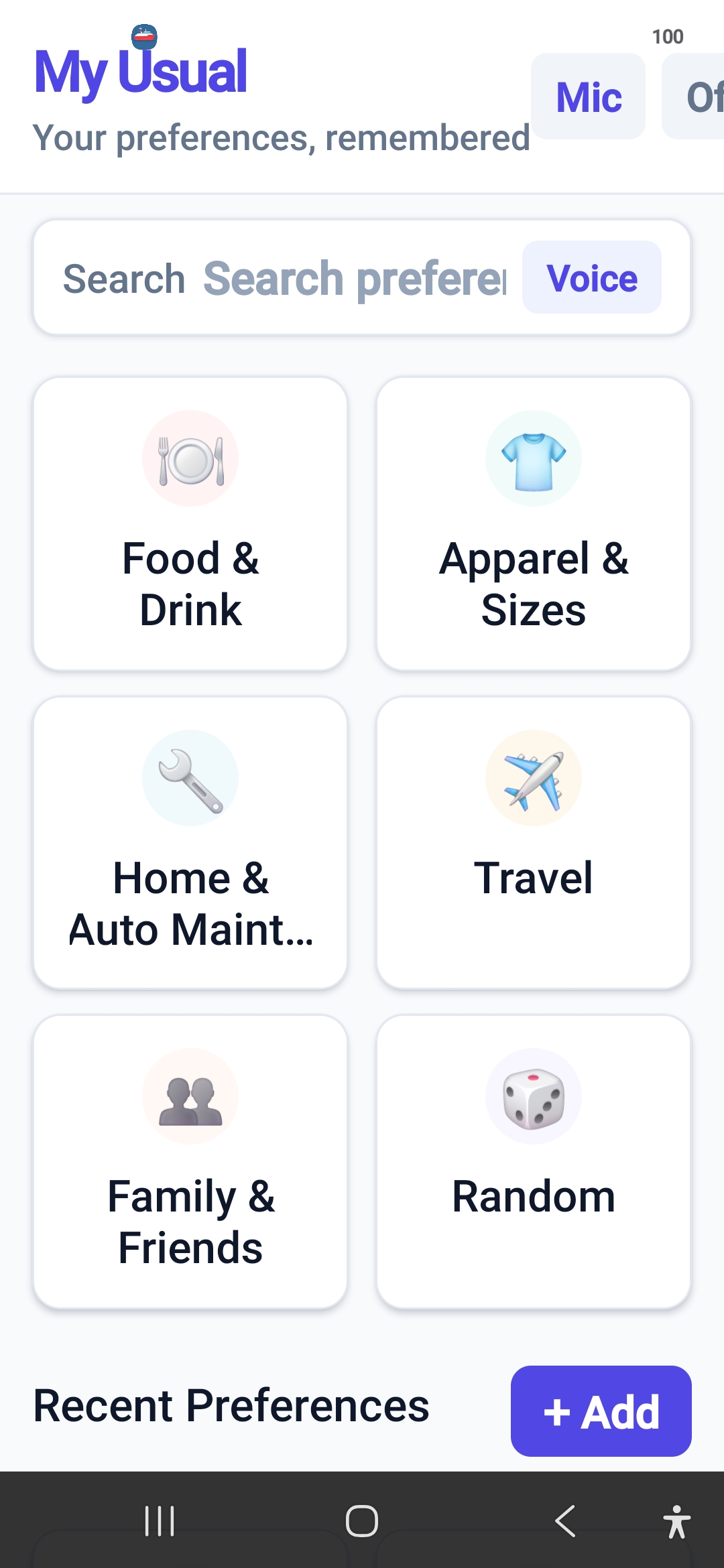Image resolution: width=724 pixels, height=1568 pixels.
Task: Go back with system back button
Action: pos(565,1520)
